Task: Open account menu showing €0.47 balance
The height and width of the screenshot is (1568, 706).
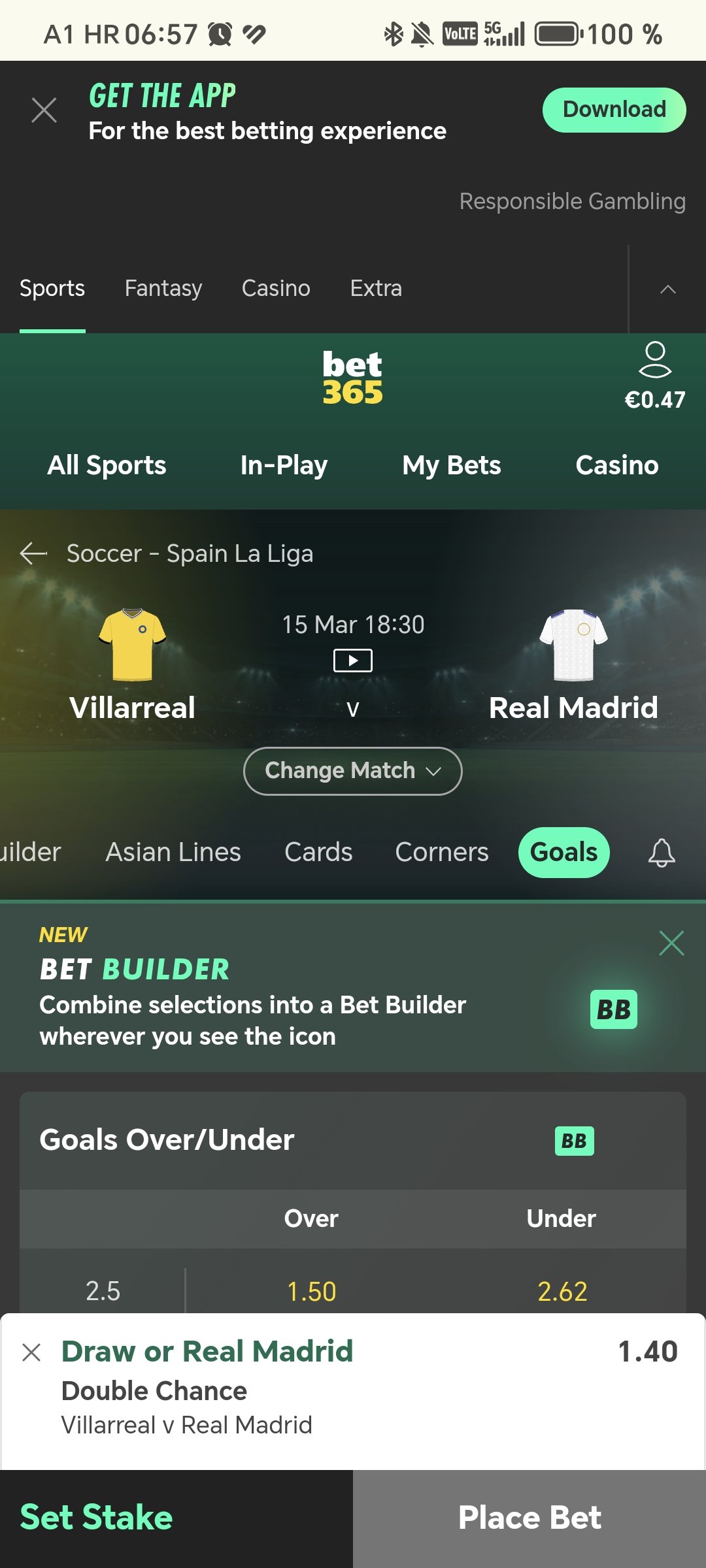Action: pyautogui.click(x=654, y=377)
